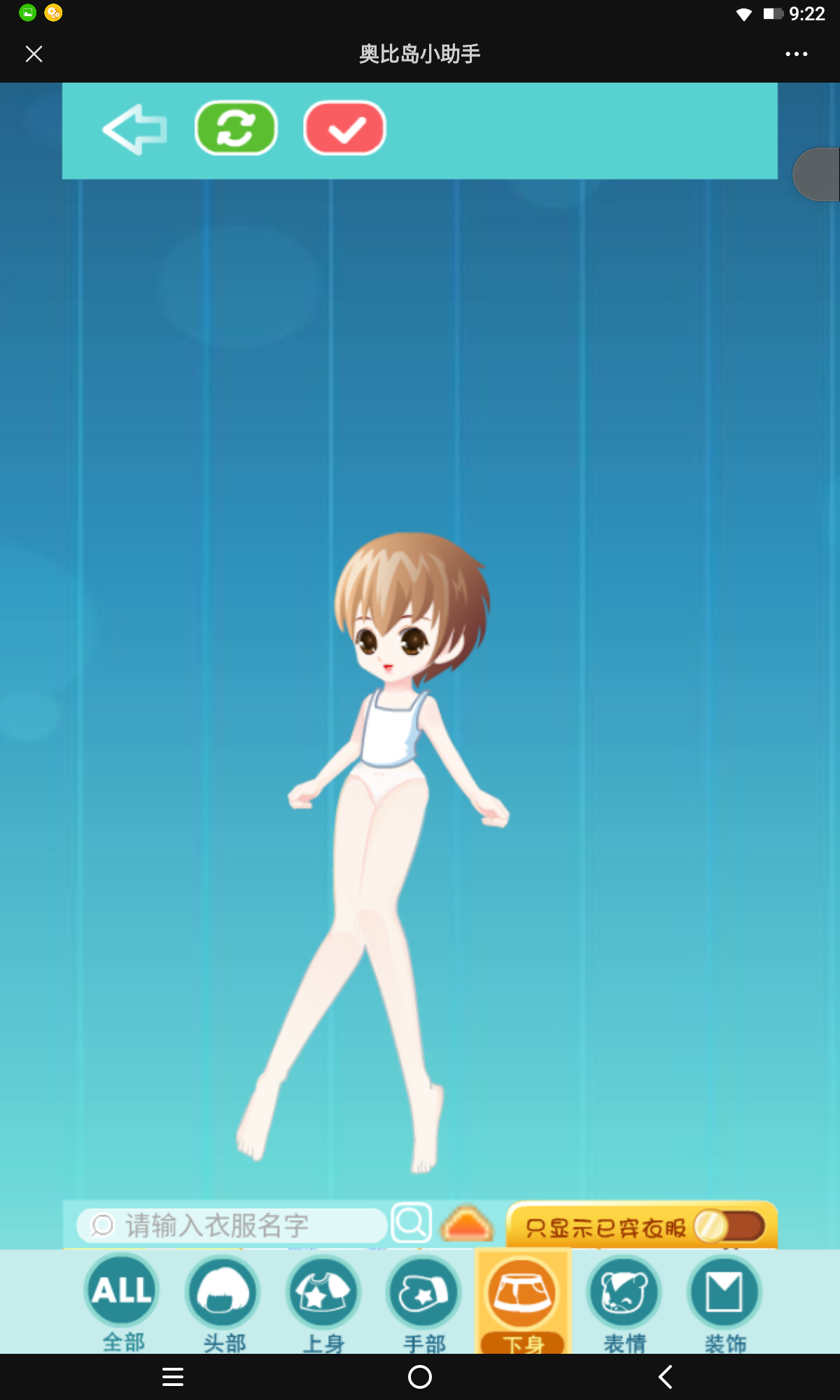Reset outfit with green refresh button
The image size is (840, 1400).
tap(236, 128)
